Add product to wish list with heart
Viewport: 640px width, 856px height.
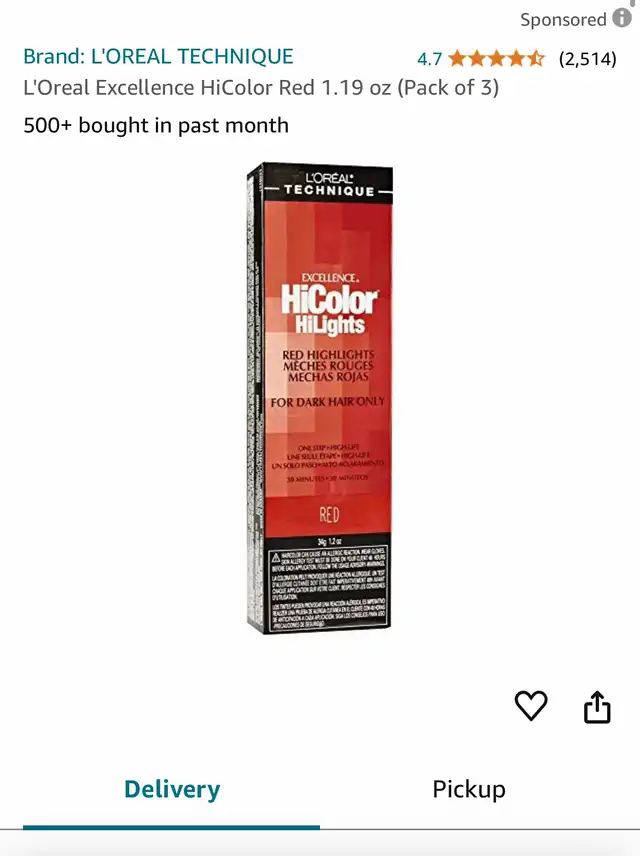pyautogui.click(x=531, y=705)
